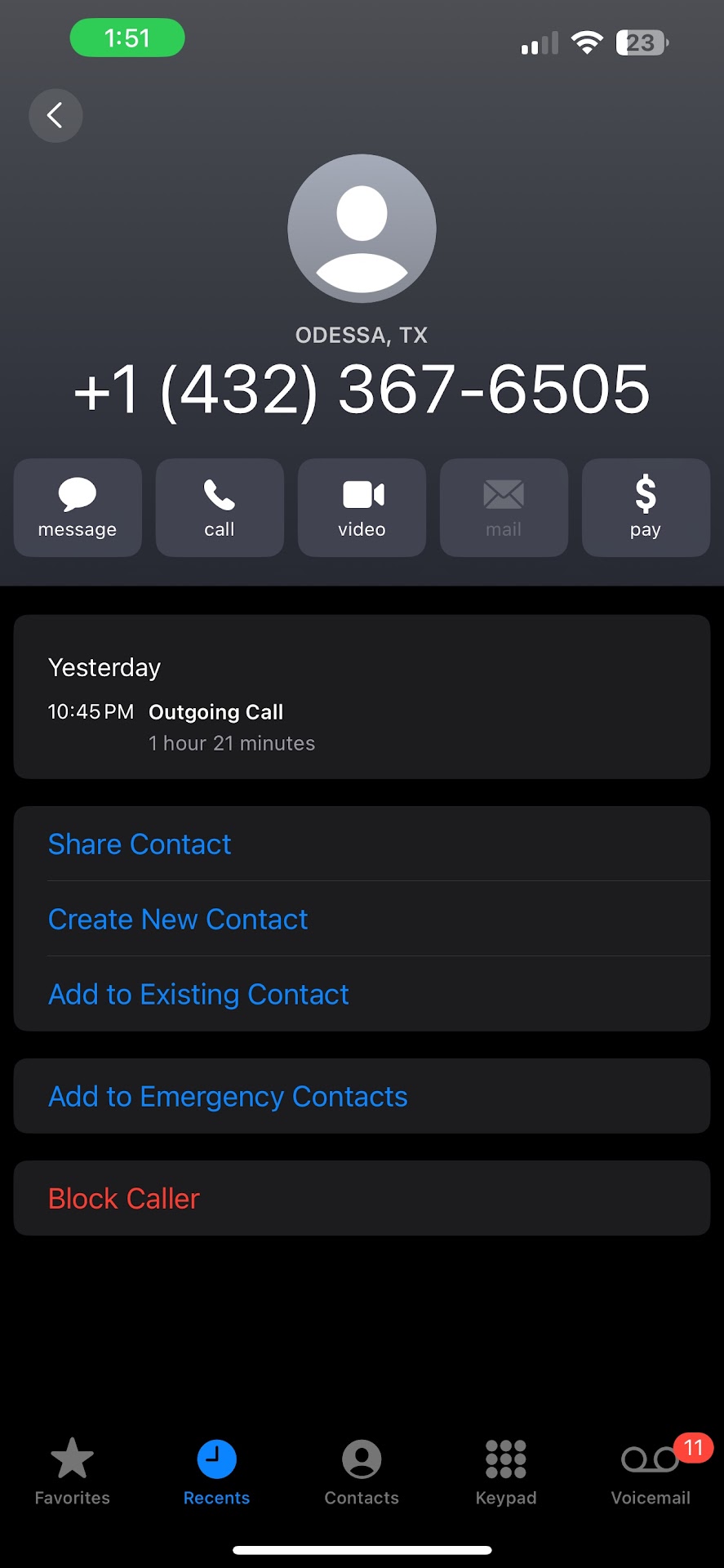The width and height of the screenshot is (724, 1568).
Task: Open the Recents tab
Action: pos(216,1471)
